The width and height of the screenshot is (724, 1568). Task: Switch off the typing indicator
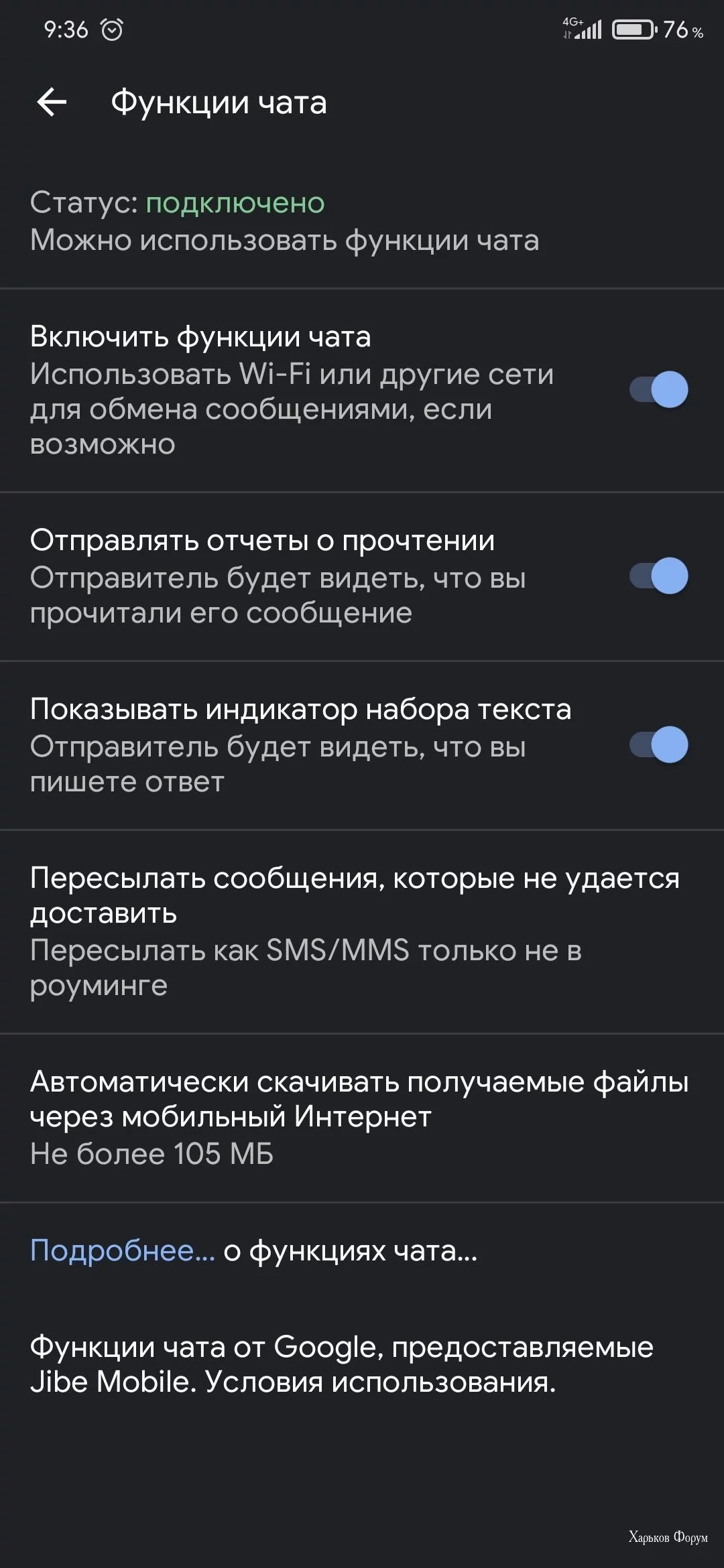coord(658,744)
